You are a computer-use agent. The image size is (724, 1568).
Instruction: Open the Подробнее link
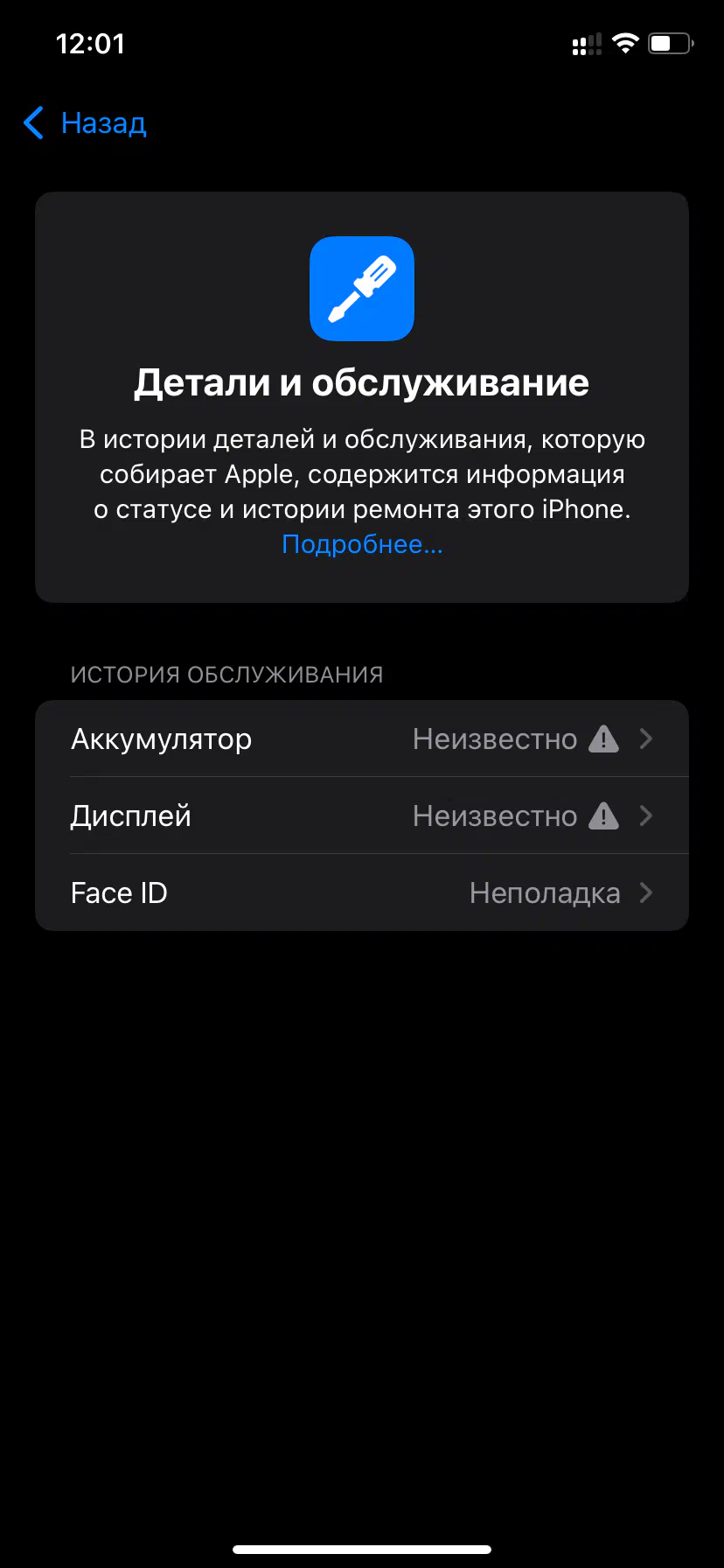click(362, 544)
